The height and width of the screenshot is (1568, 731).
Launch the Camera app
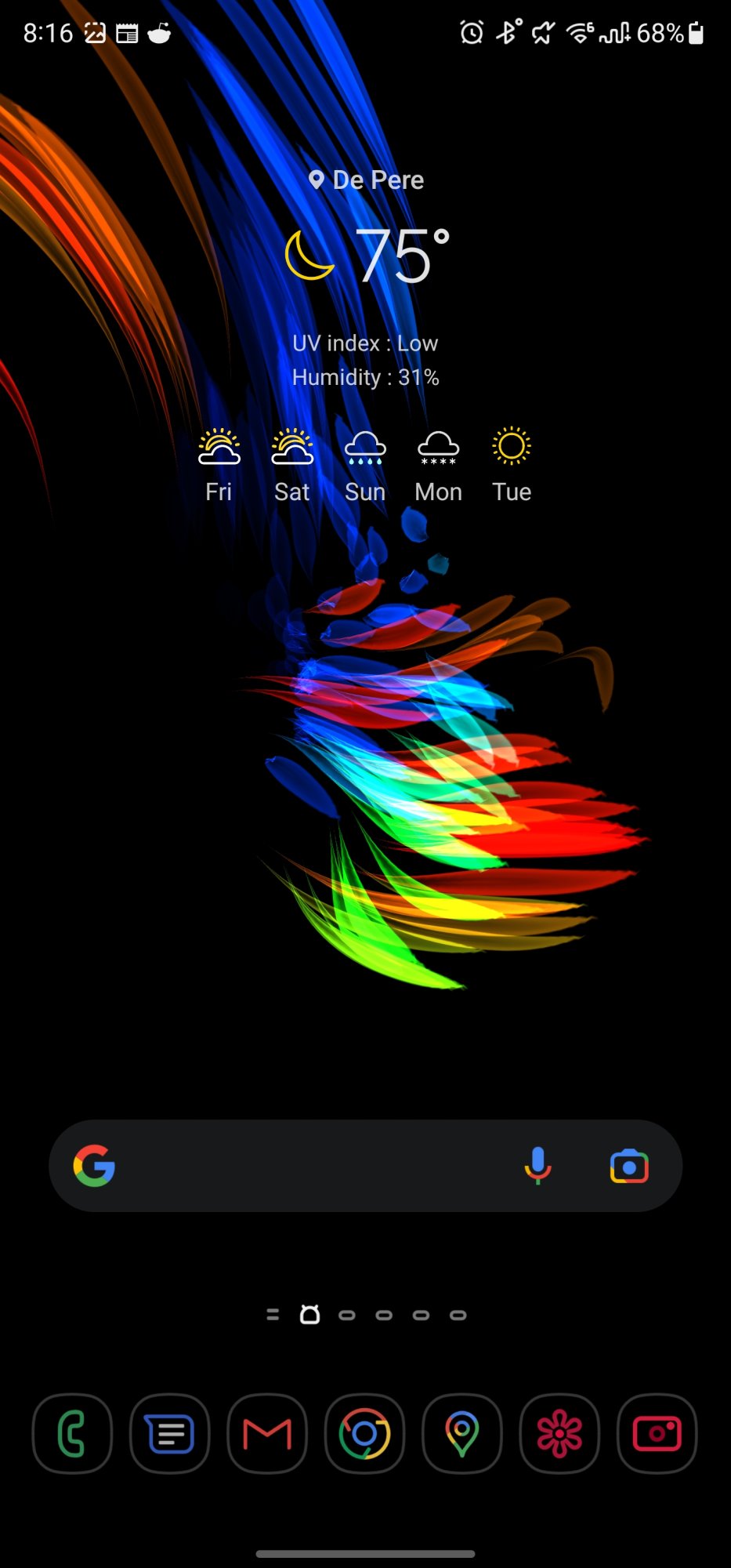click(x=657, y=1433)
